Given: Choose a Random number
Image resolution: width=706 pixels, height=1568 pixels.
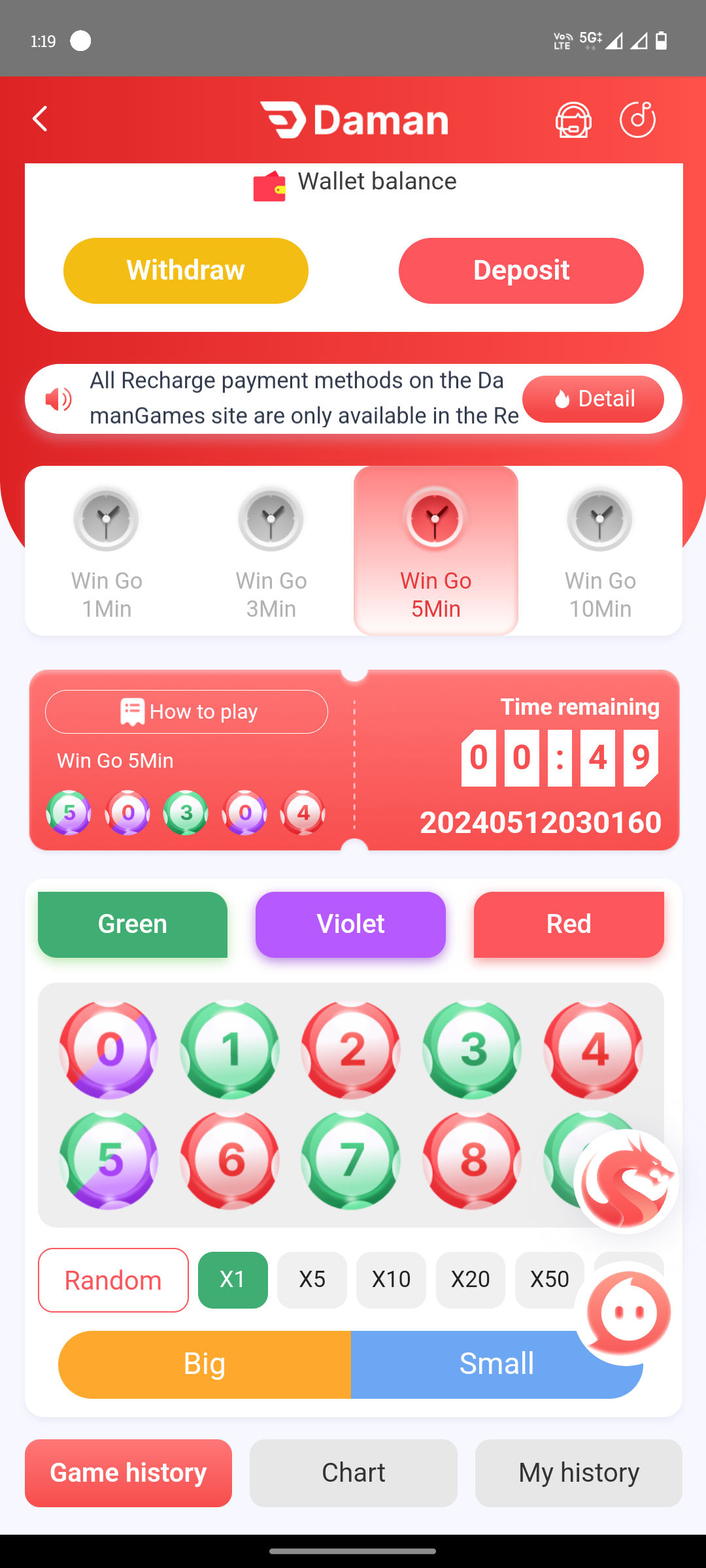Looking at the screenshot, I should (x=113, y=1280).
